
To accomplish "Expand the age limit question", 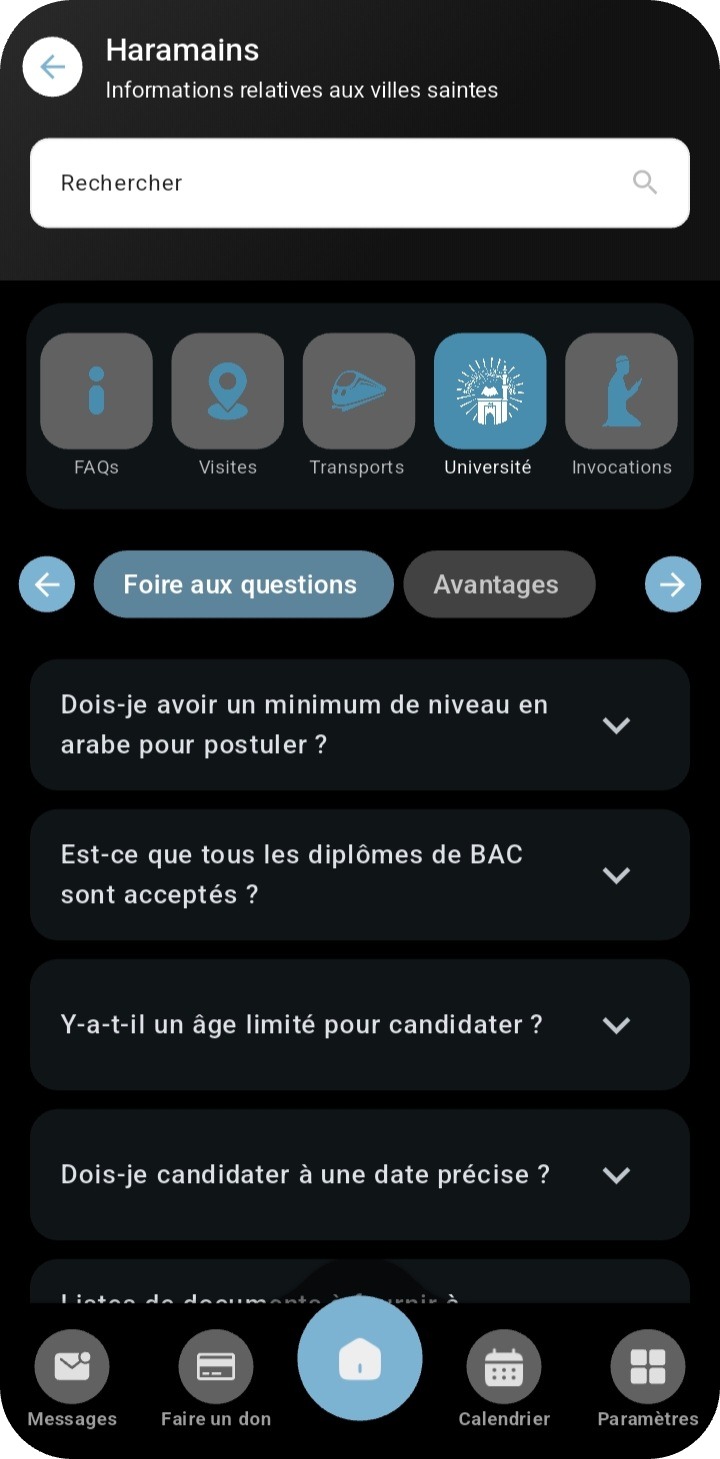I will 360,1025.
